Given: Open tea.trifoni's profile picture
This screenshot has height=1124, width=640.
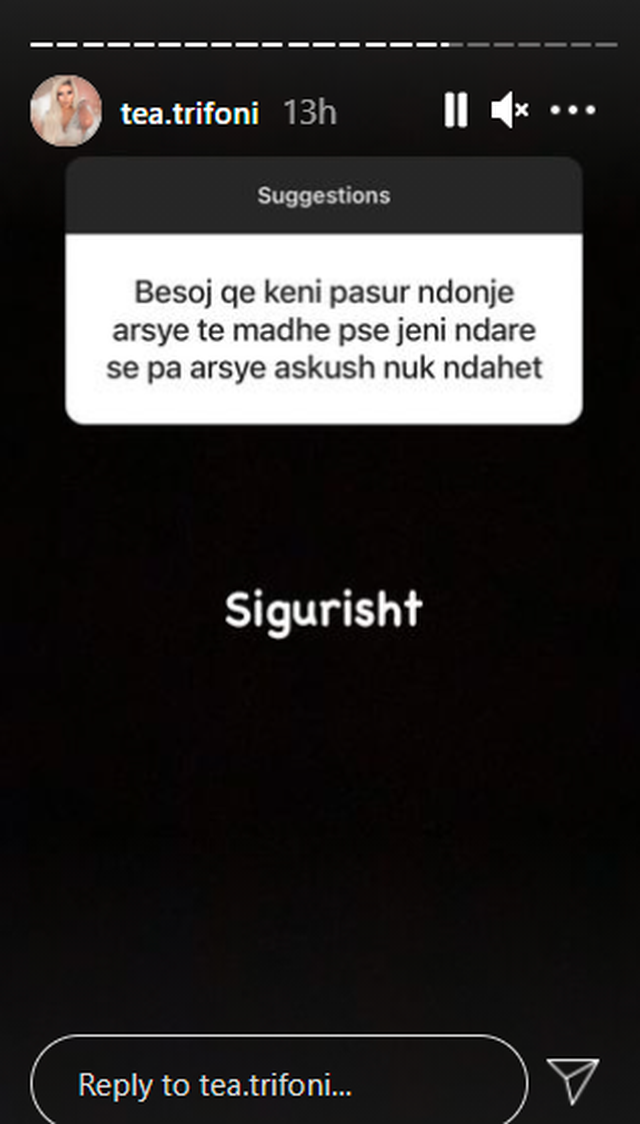Looking at the screenshot, I should click(x=66, y=111).
